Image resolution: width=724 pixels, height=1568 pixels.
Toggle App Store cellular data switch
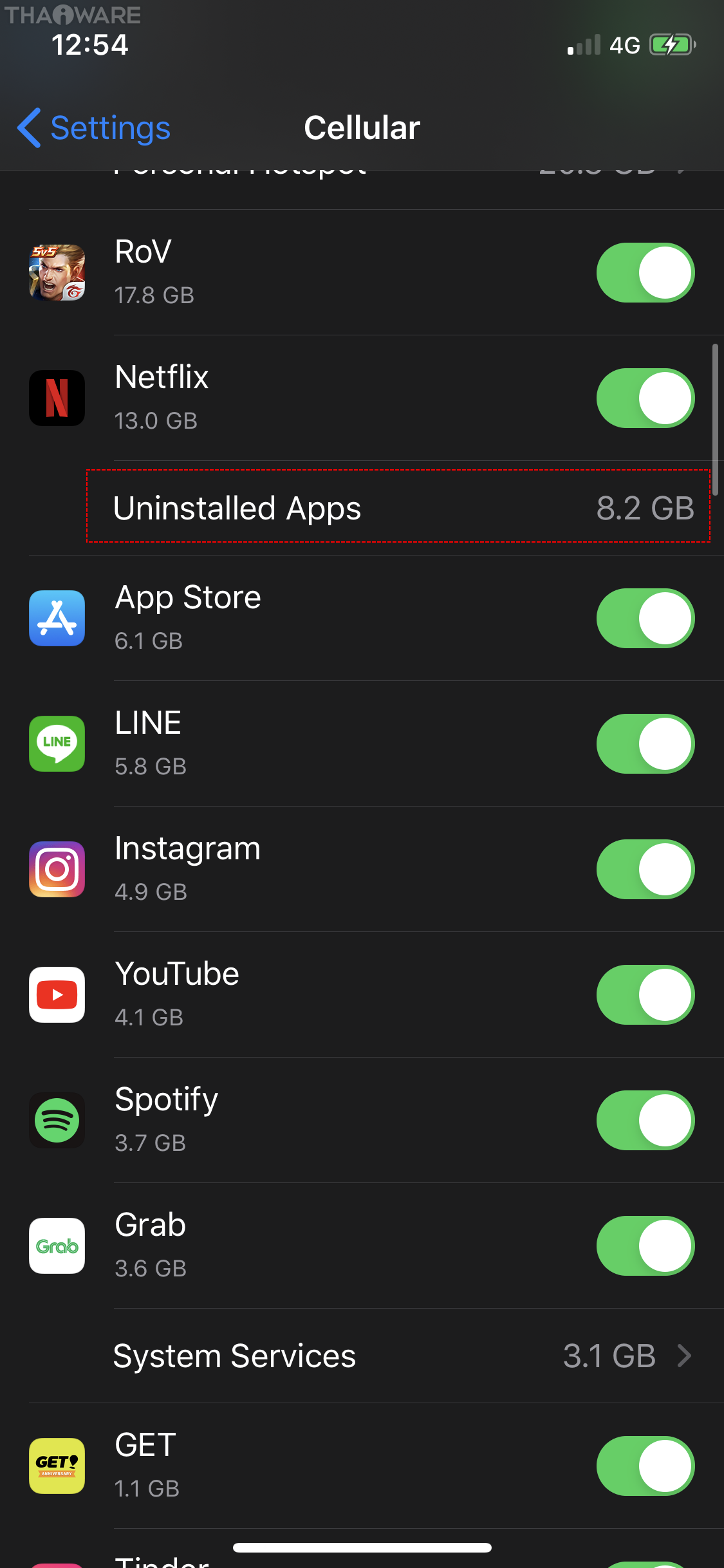(x=645, y=618)
